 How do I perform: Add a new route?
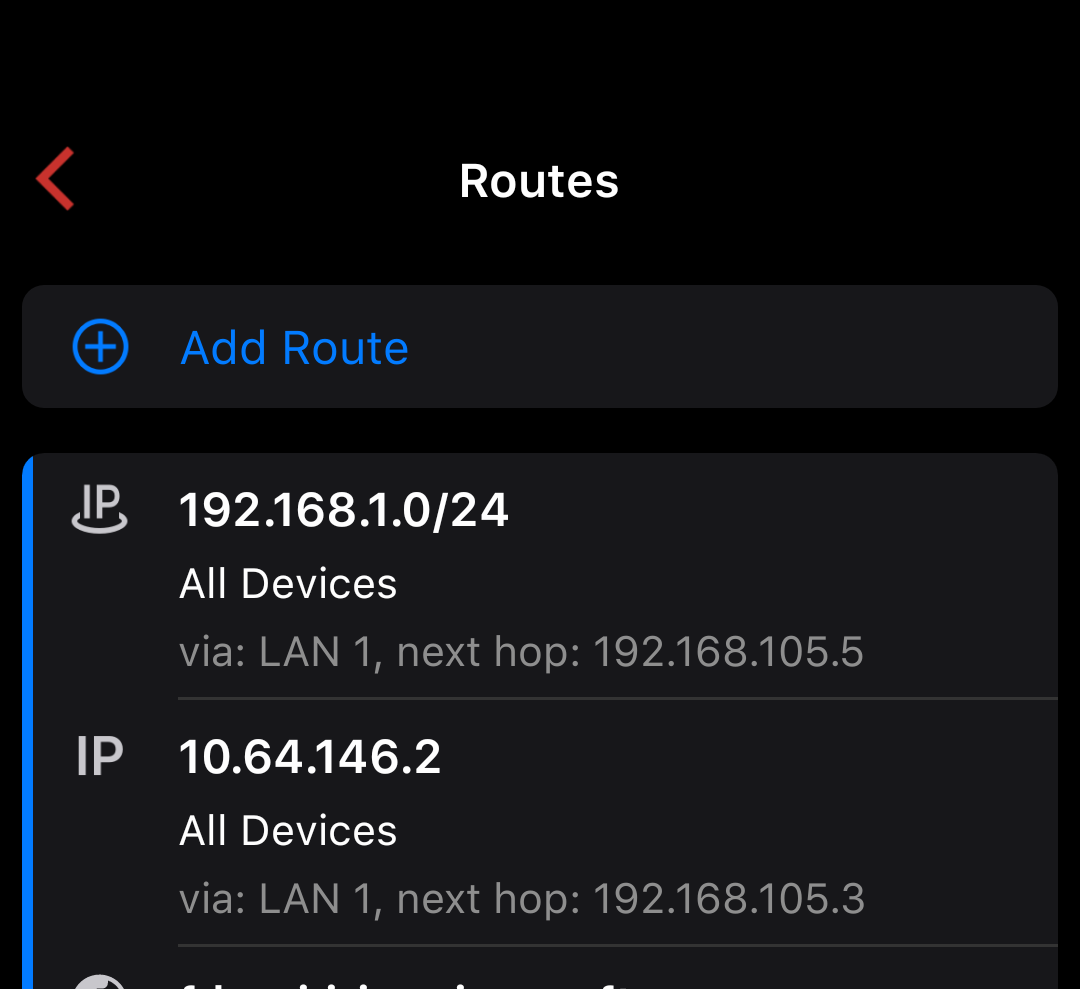click(x=294, y=348)
